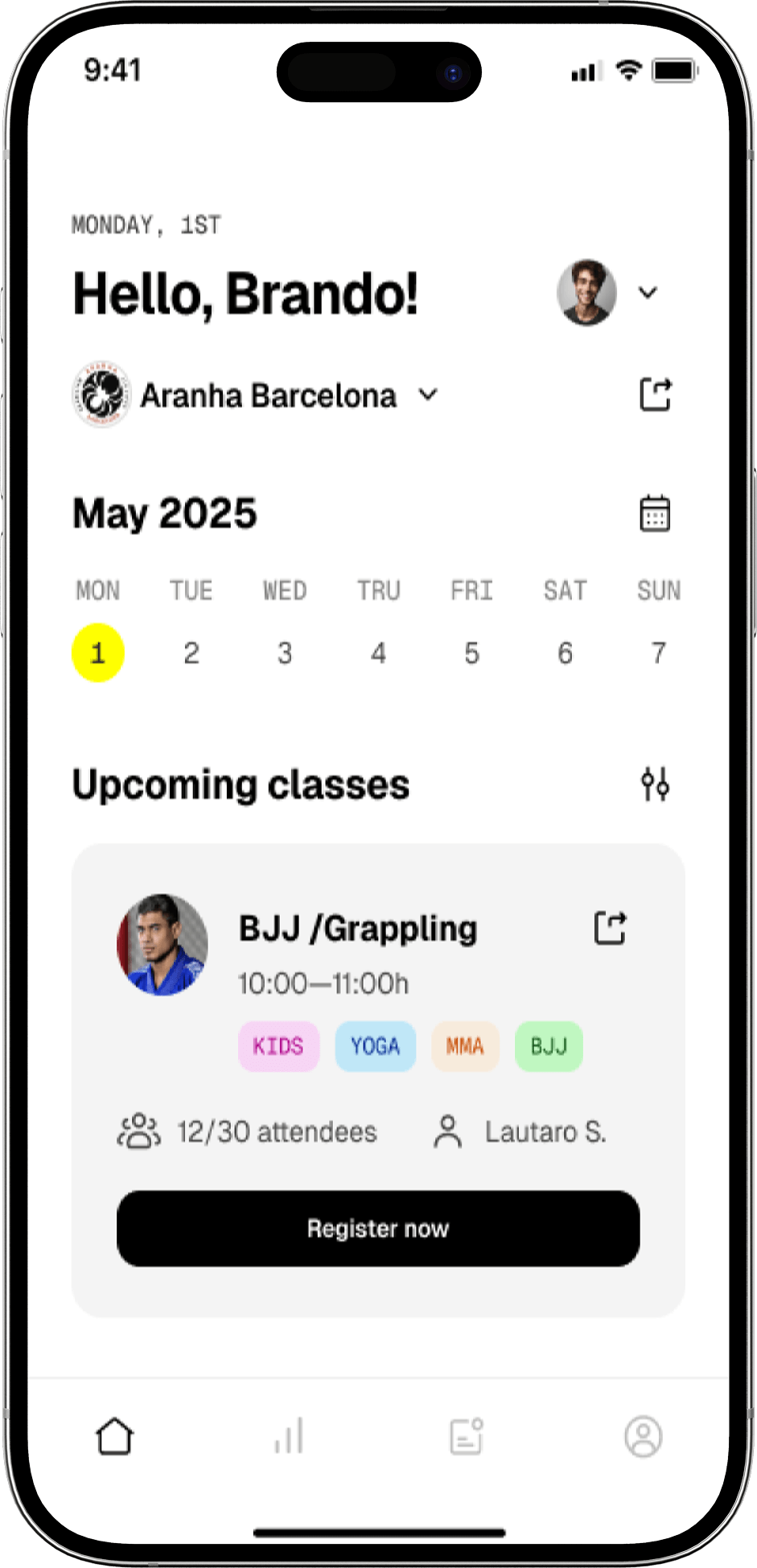
Task: Open the notes tab in bottom navigation
Action: pyautogui.click(x=466, y=1436)
